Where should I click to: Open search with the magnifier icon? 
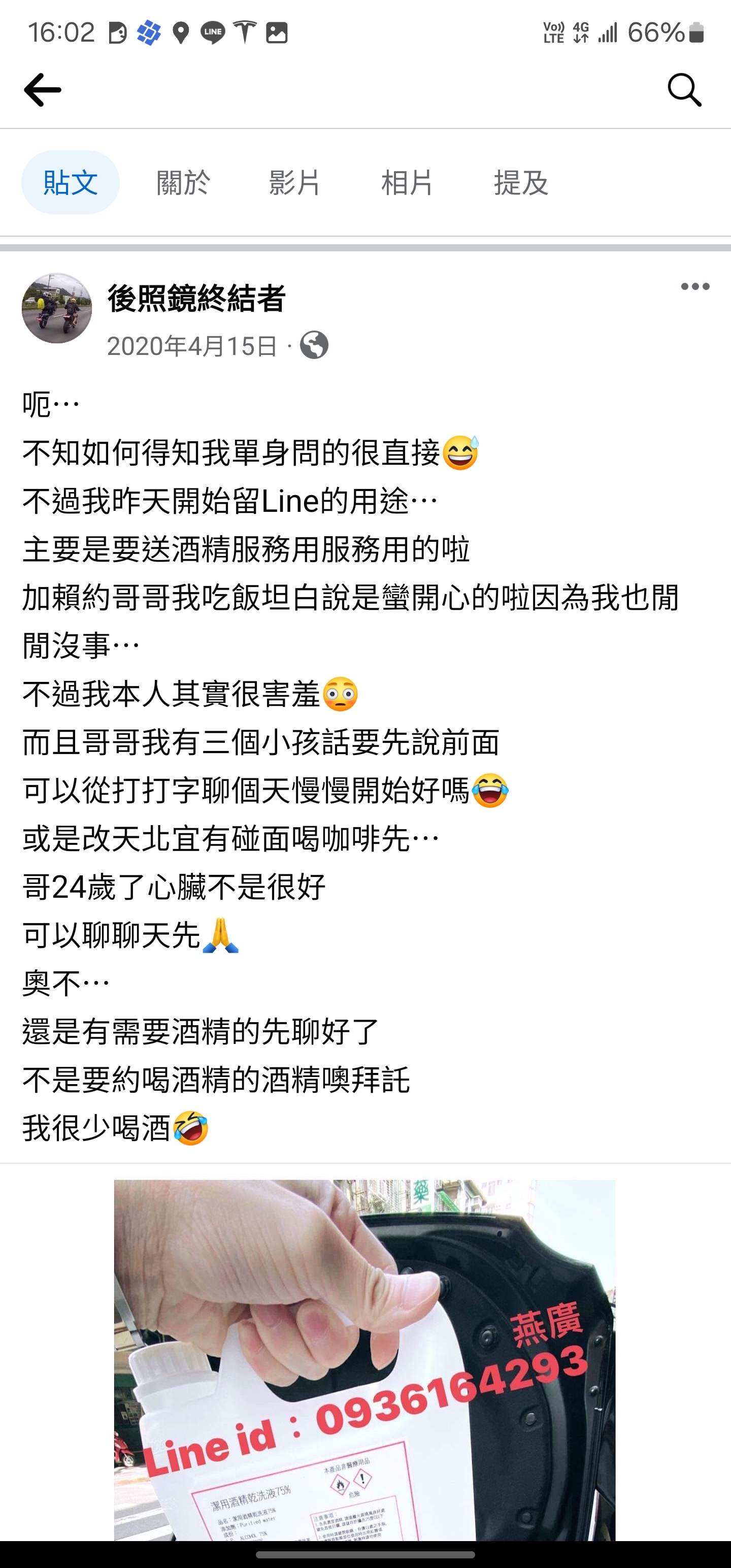[x=684, y=90]
